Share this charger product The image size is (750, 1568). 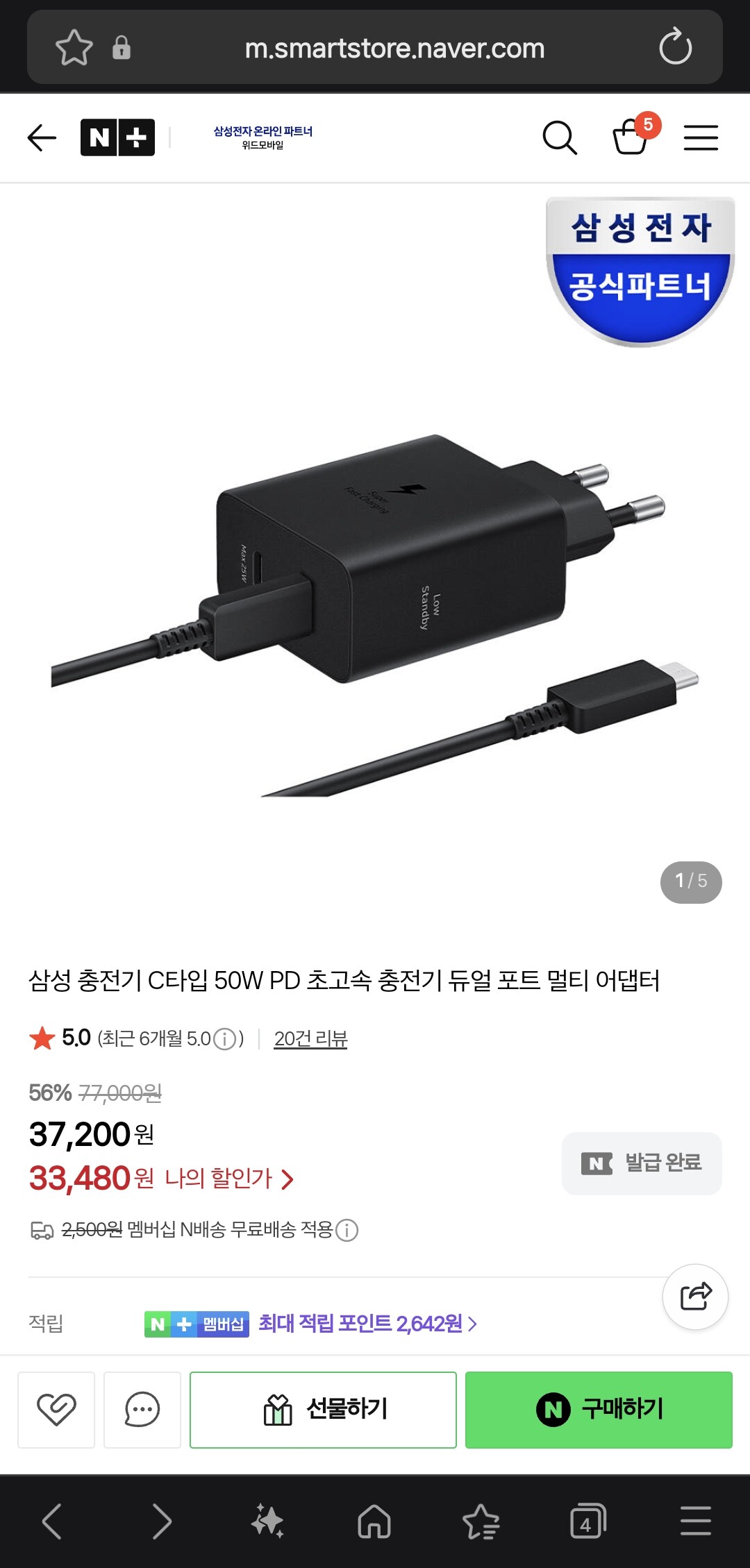tap(695, 1297)
